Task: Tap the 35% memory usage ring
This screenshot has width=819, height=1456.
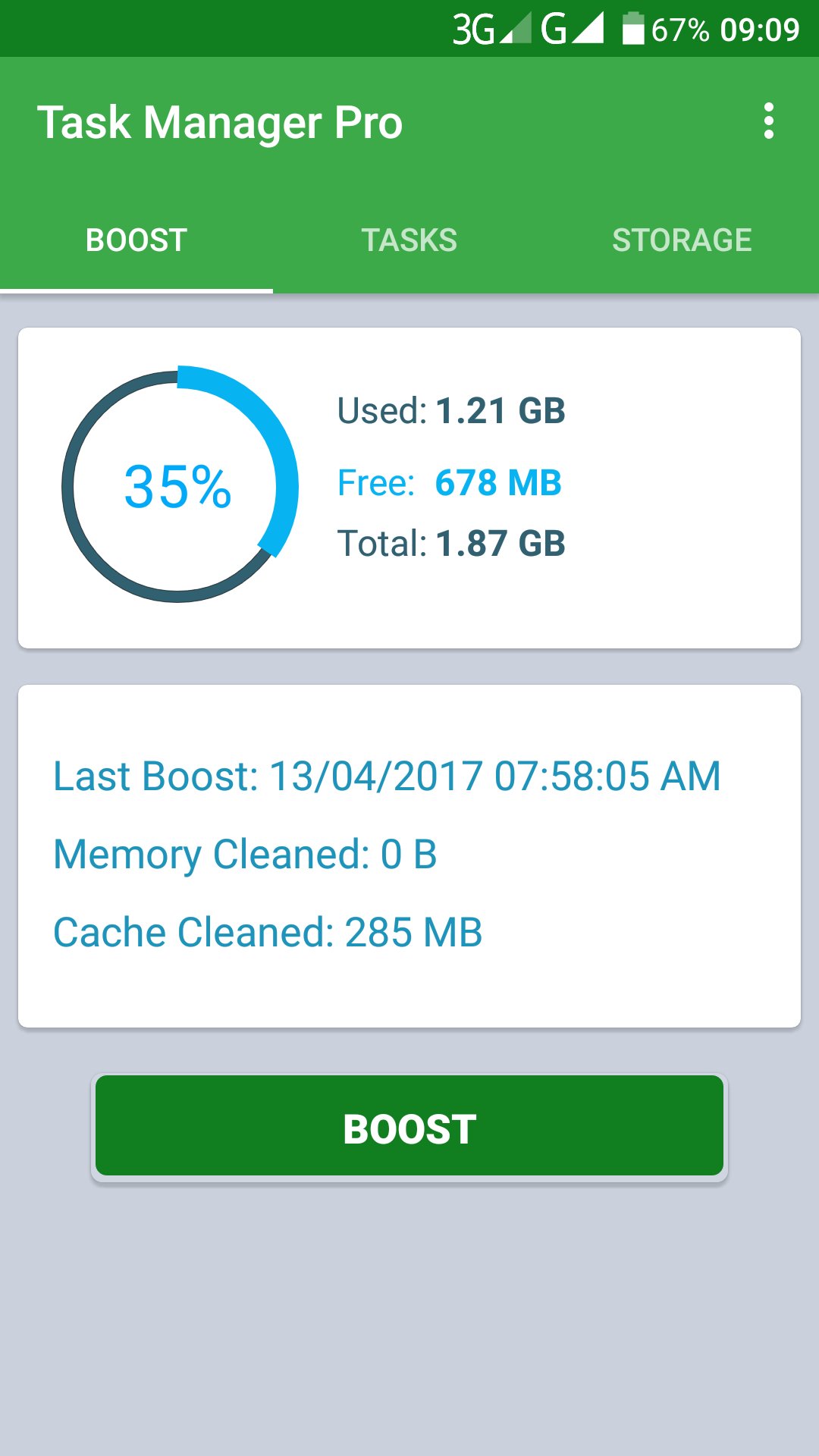Action: [177, 484]
